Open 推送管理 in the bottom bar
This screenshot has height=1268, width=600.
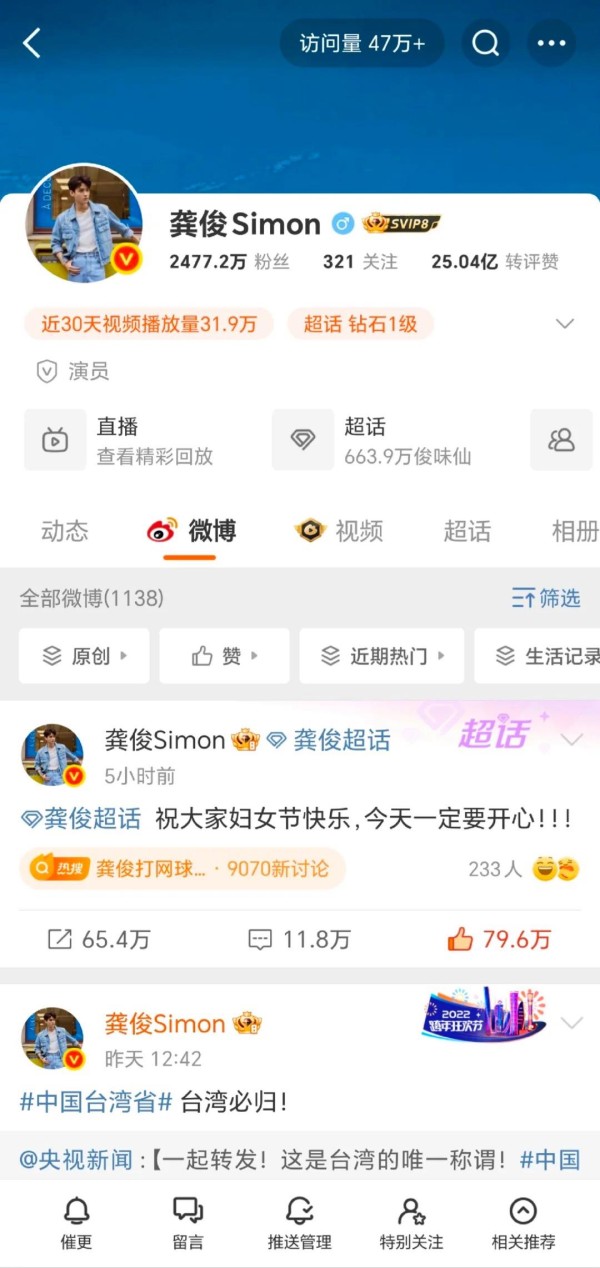299,1223
